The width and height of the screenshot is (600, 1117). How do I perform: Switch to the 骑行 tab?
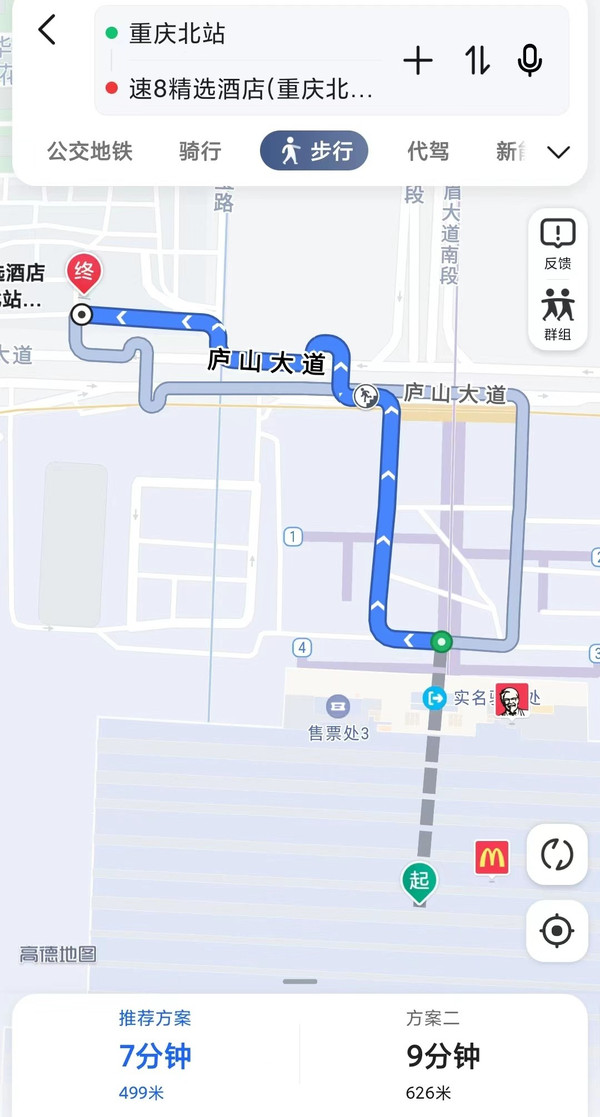pyautogui.click(x=200, y=151)
